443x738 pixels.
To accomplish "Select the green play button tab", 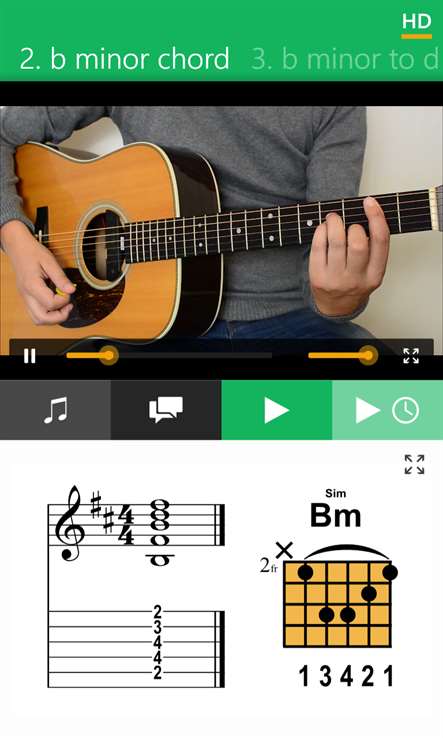I will tap(276, 410).
